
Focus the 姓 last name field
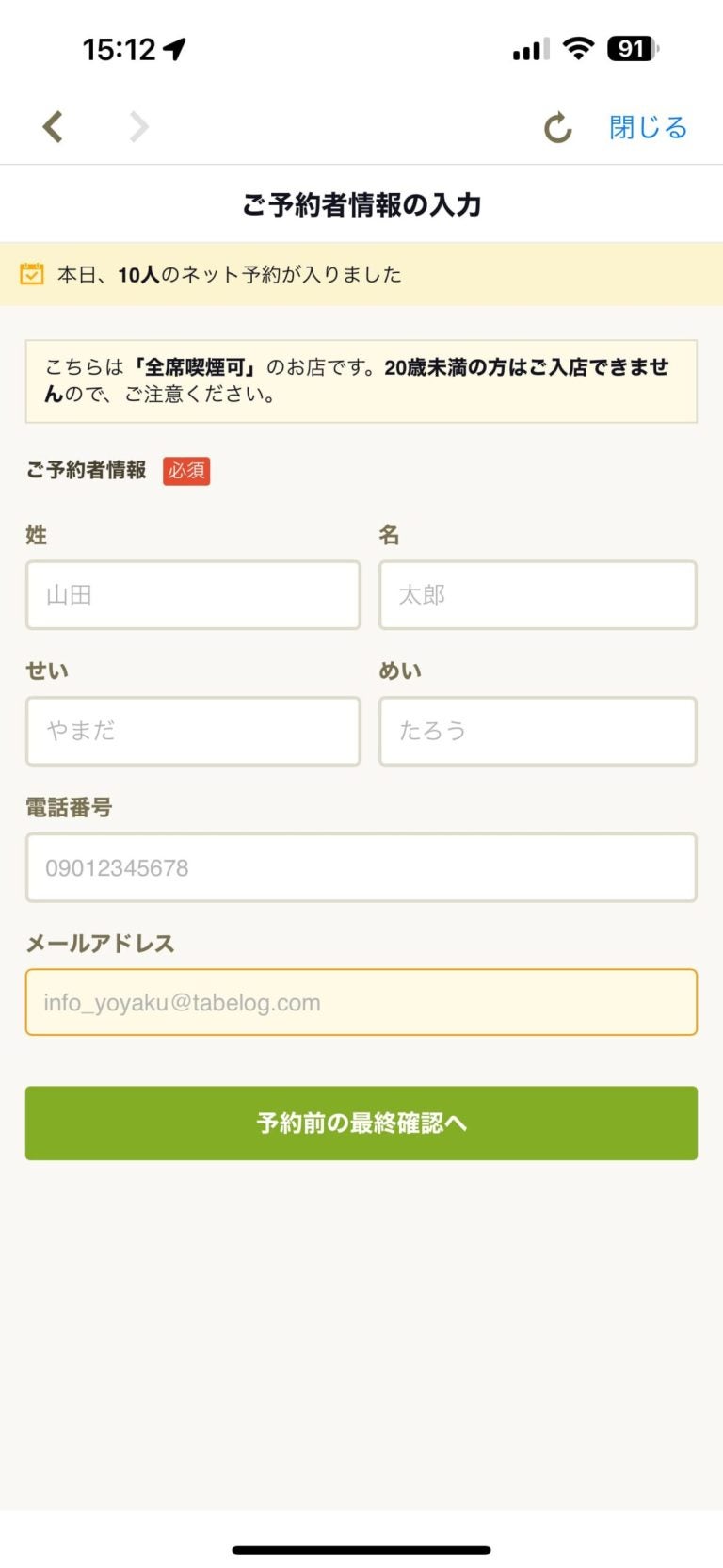pyautogui.click(x=193, y=595)
